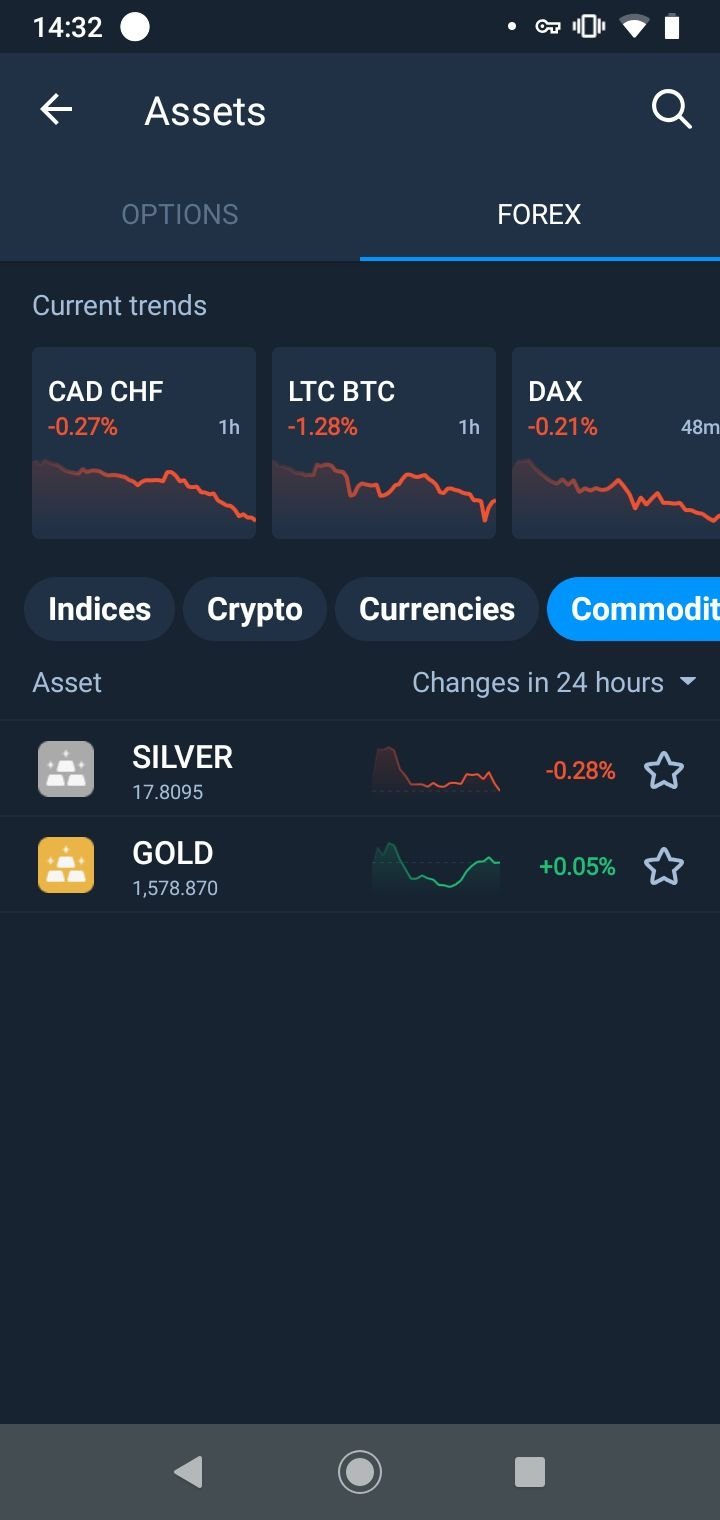720x1520 pixels.
Task: Filter assets by Indices
Action: pyautogui.click(x=99, y=609)
